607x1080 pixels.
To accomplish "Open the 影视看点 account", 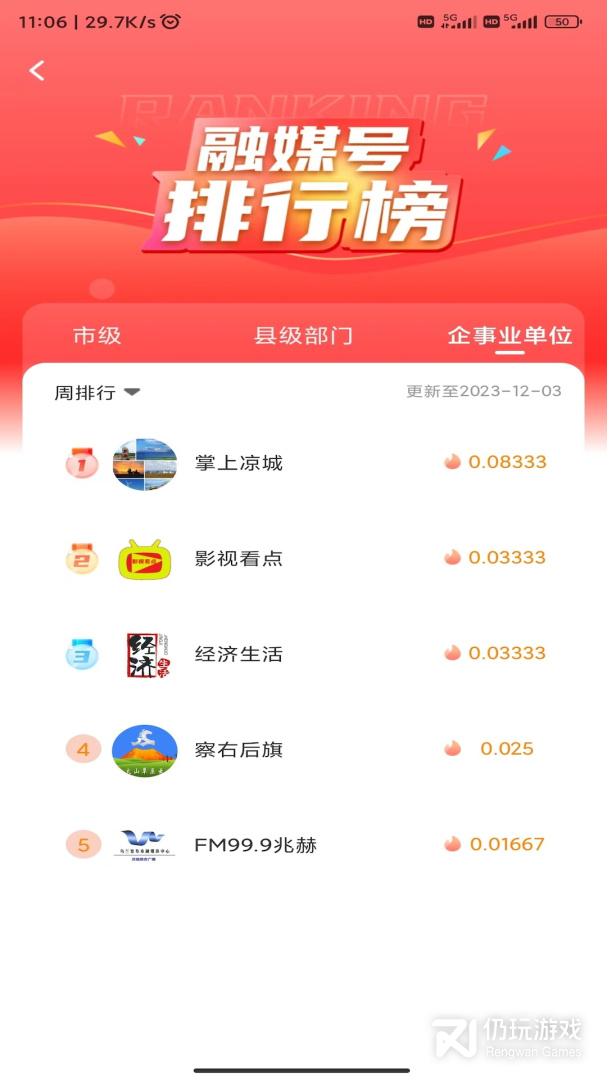I will click(239, 558).
